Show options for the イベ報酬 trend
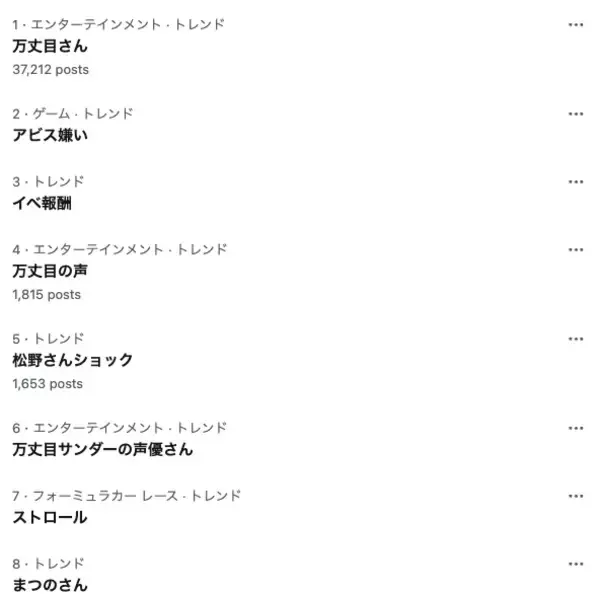This screenshot has height=596, width=600. point(575,182)
